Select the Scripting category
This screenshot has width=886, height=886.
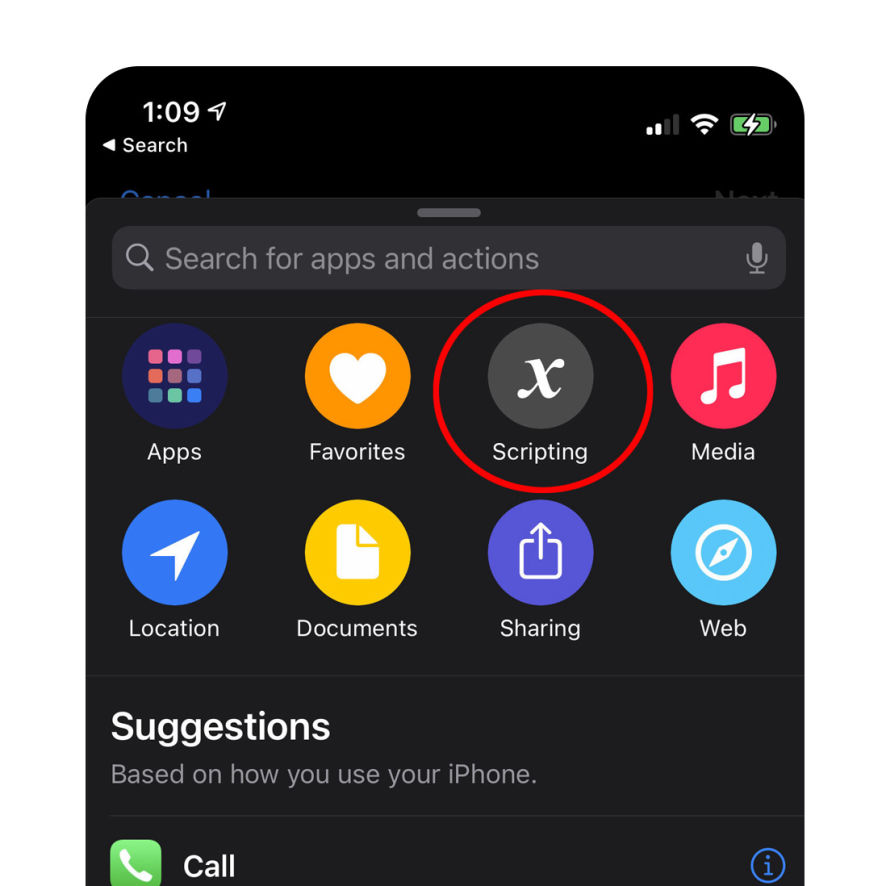coord(540,377)
